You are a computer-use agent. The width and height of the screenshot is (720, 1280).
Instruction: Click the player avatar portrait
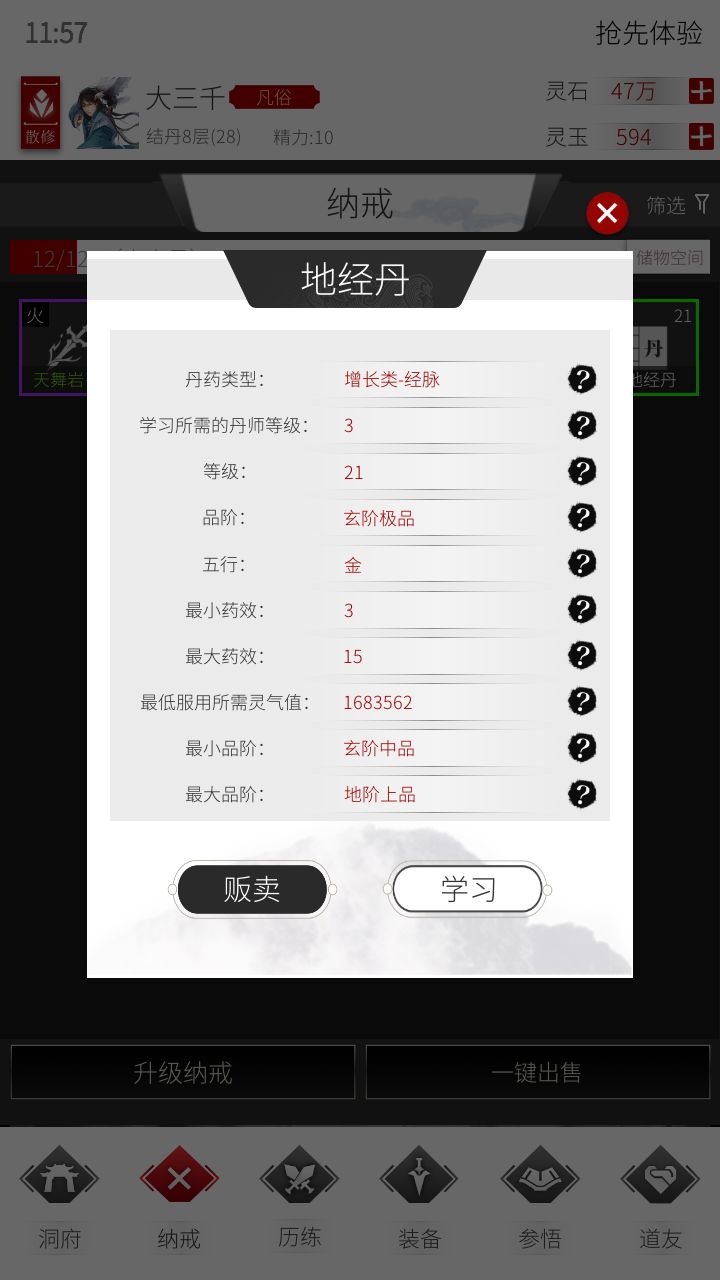point(103,112)
